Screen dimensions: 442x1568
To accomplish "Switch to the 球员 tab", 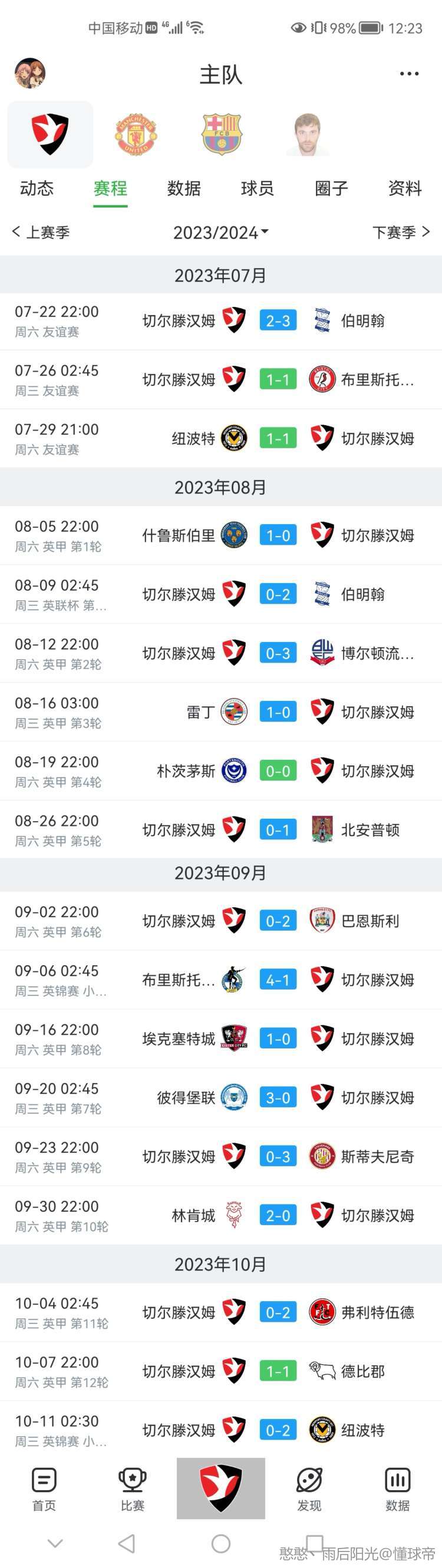I will 258,188.
